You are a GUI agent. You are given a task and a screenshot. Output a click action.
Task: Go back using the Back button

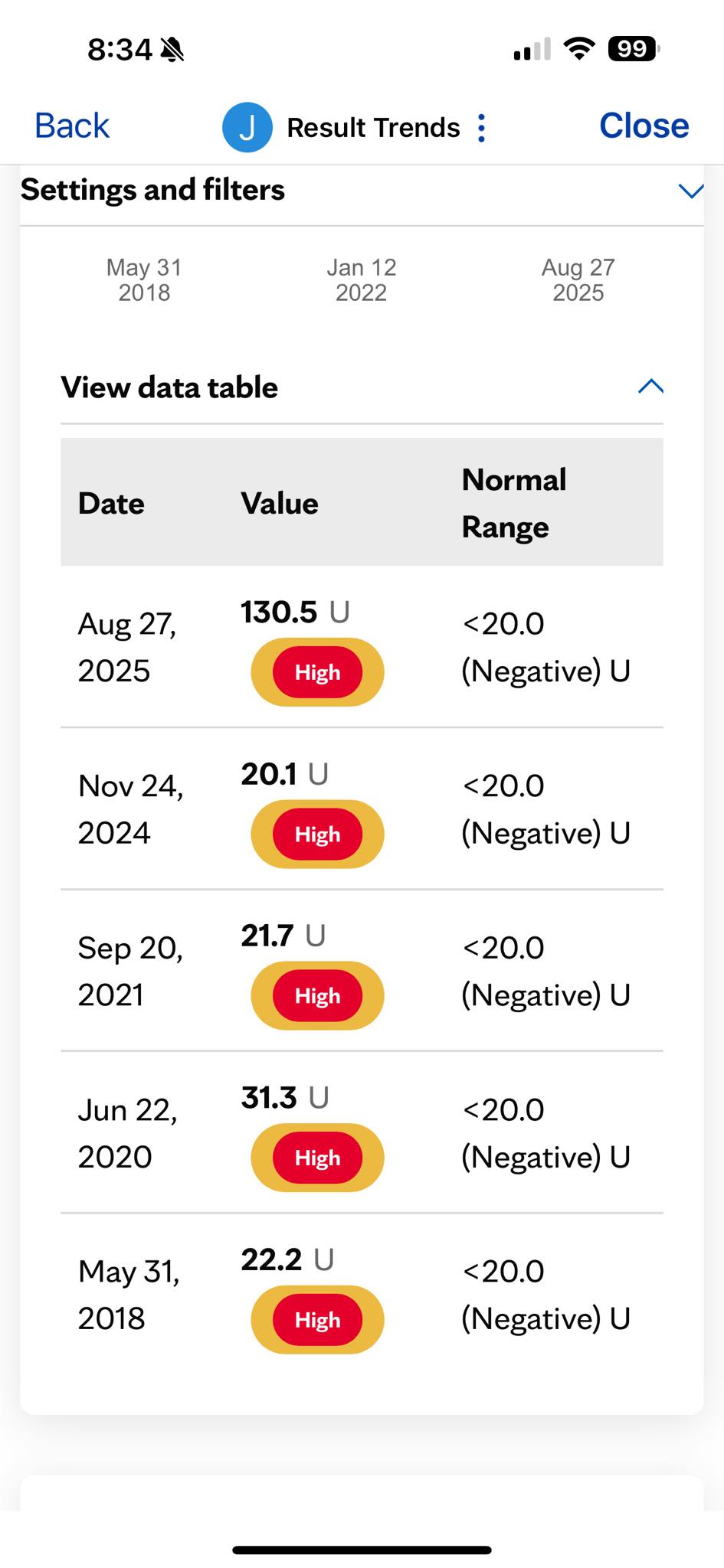(72, 126)
